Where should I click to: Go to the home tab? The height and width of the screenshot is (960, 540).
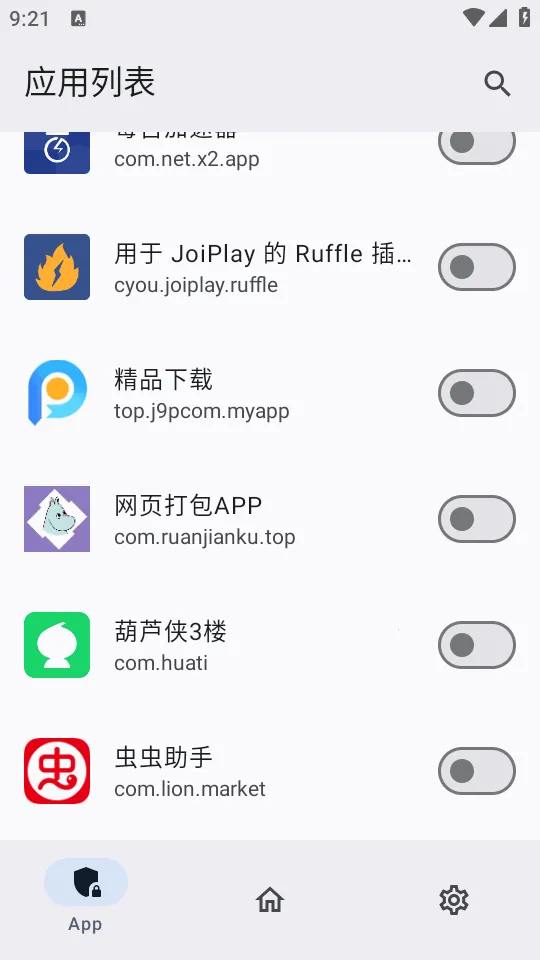[270, 900]
